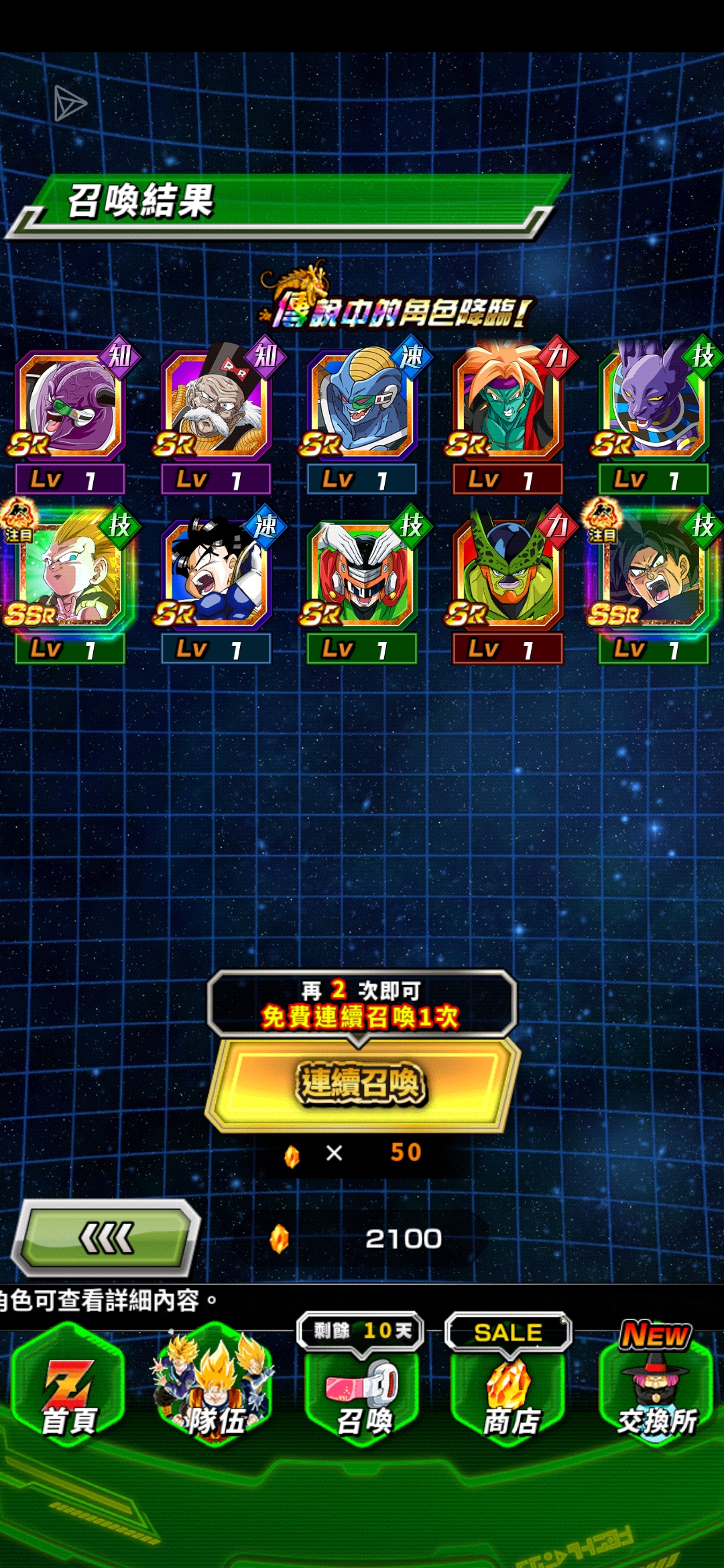
Task: Tap the 連續召喚 multi-summon button
Action: 362,1084
